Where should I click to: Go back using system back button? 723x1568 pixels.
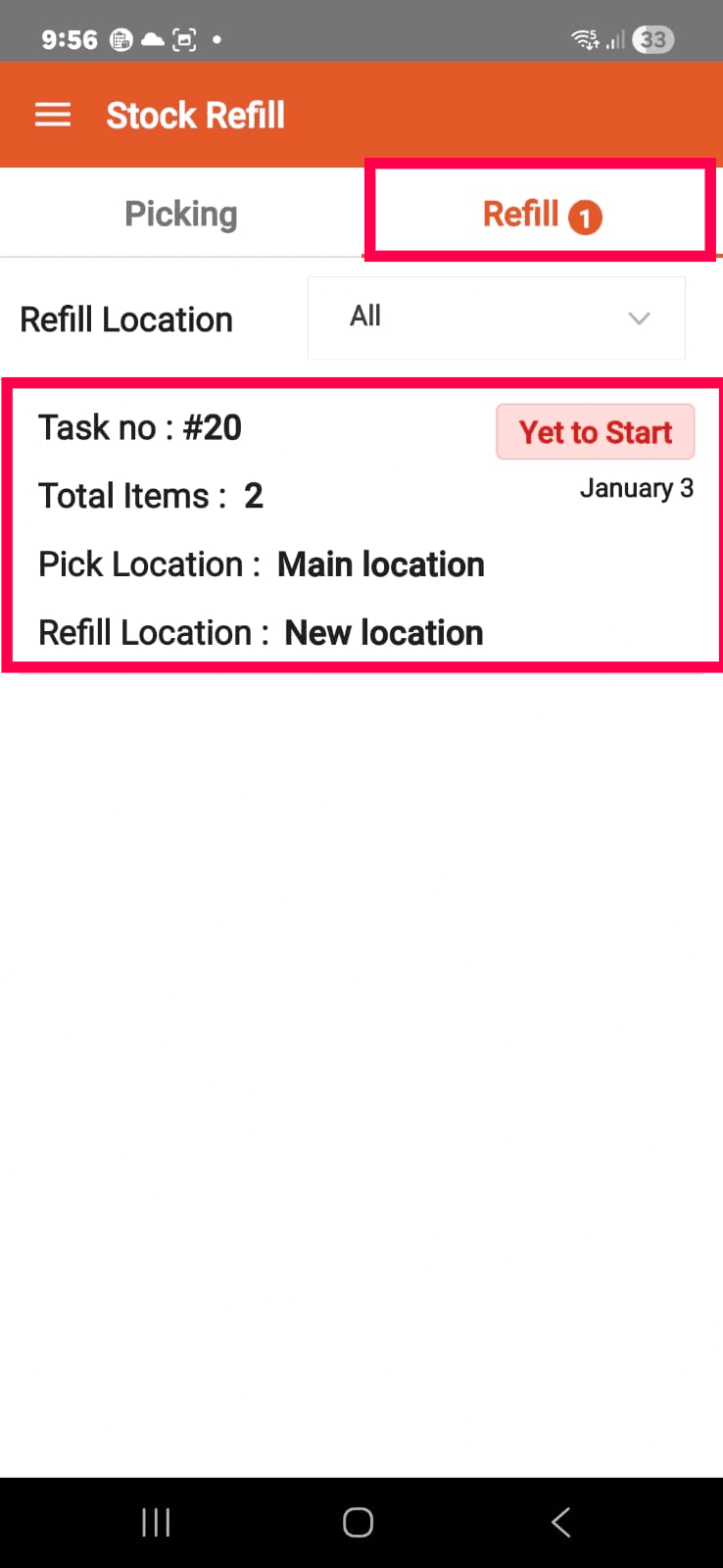[x=560, y=1522]
